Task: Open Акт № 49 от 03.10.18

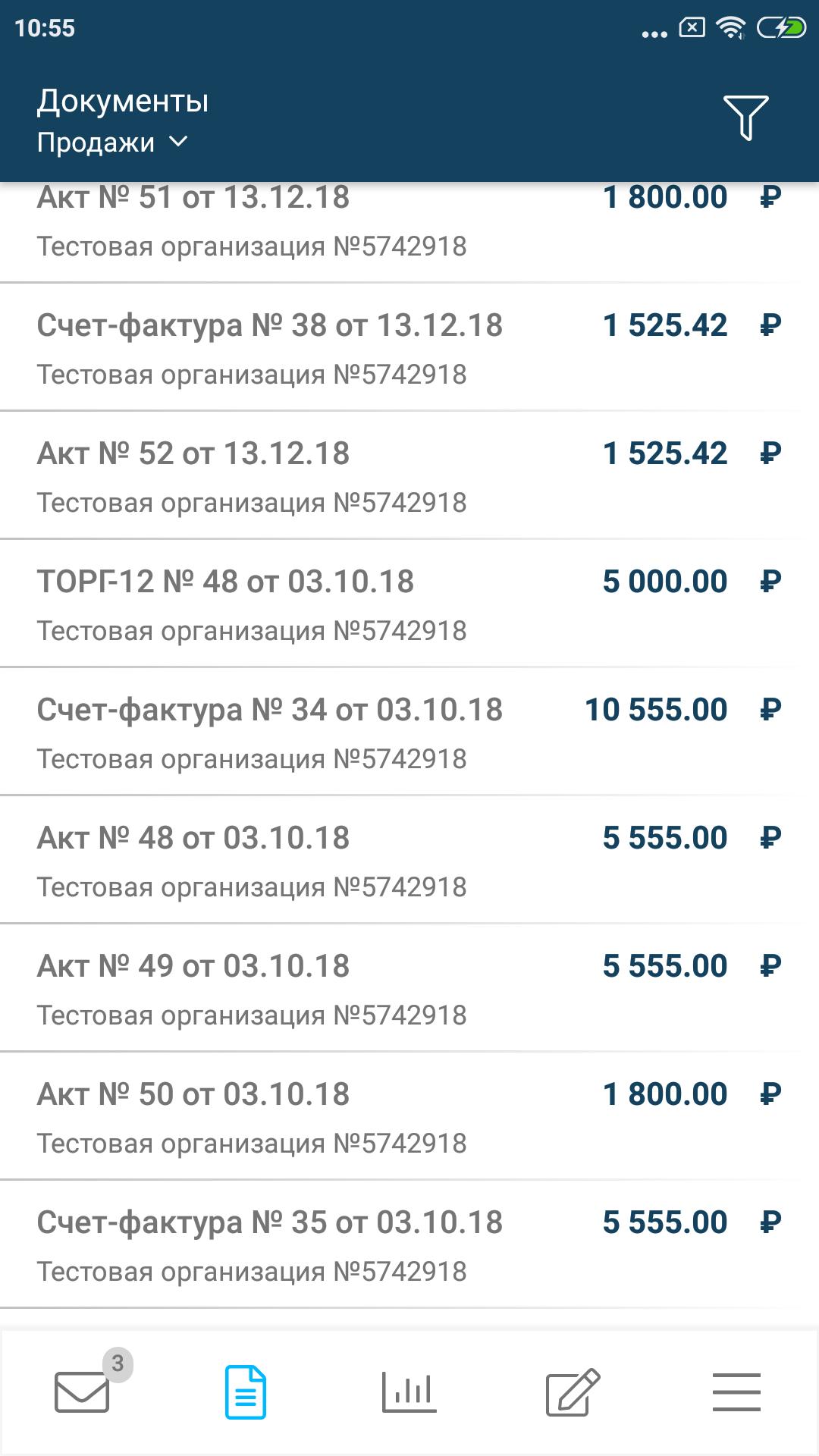Action: pyautogui.click(x=409, y=988)
